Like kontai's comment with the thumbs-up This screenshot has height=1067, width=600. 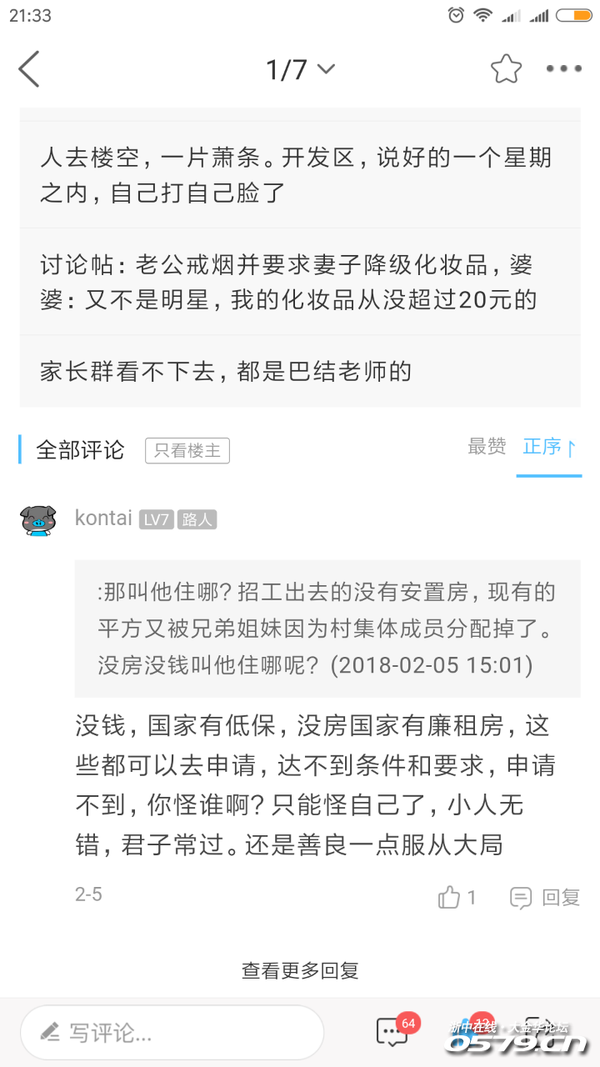click(456, 897)
